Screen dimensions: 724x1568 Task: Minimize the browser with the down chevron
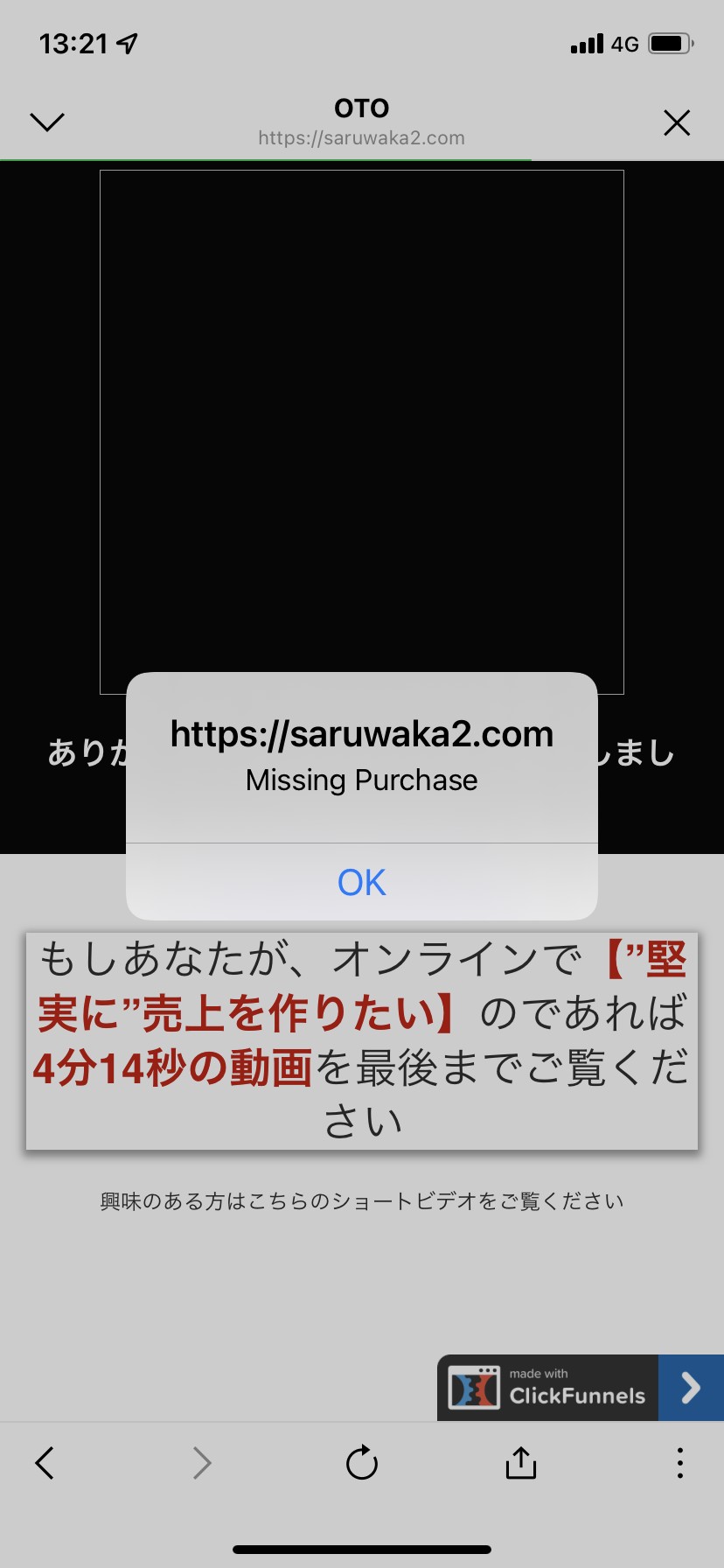[x=47, y=122]
